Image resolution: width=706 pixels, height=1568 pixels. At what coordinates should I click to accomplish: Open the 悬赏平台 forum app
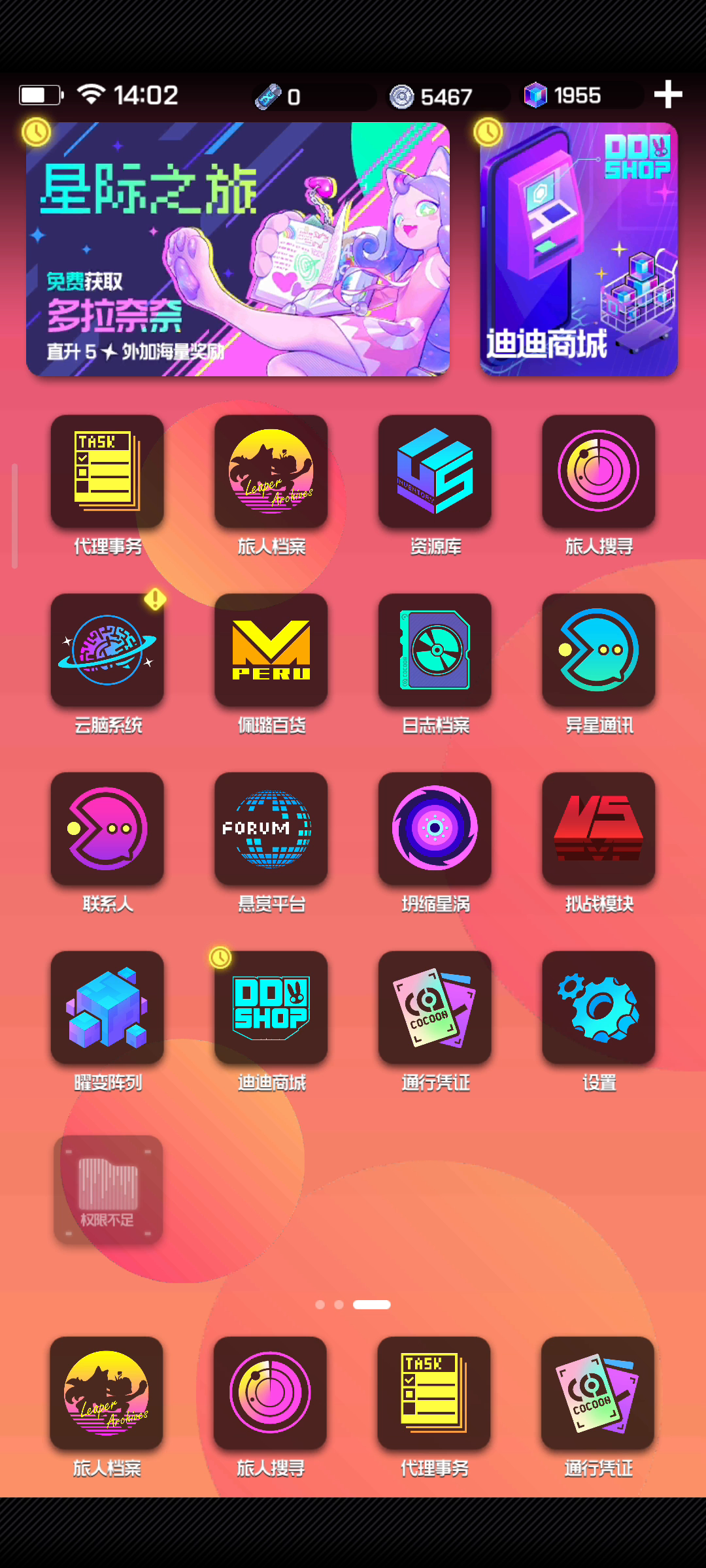point(271,828)
